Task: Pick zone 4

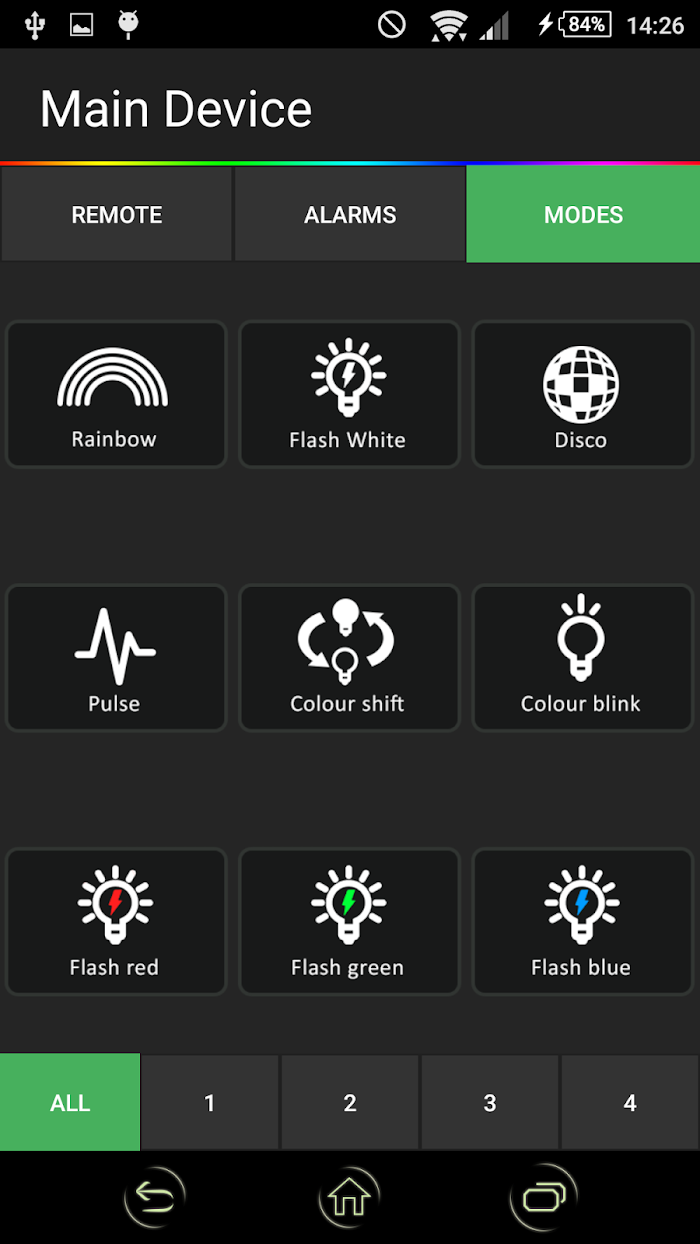Action: click(x=630, y=1102)
